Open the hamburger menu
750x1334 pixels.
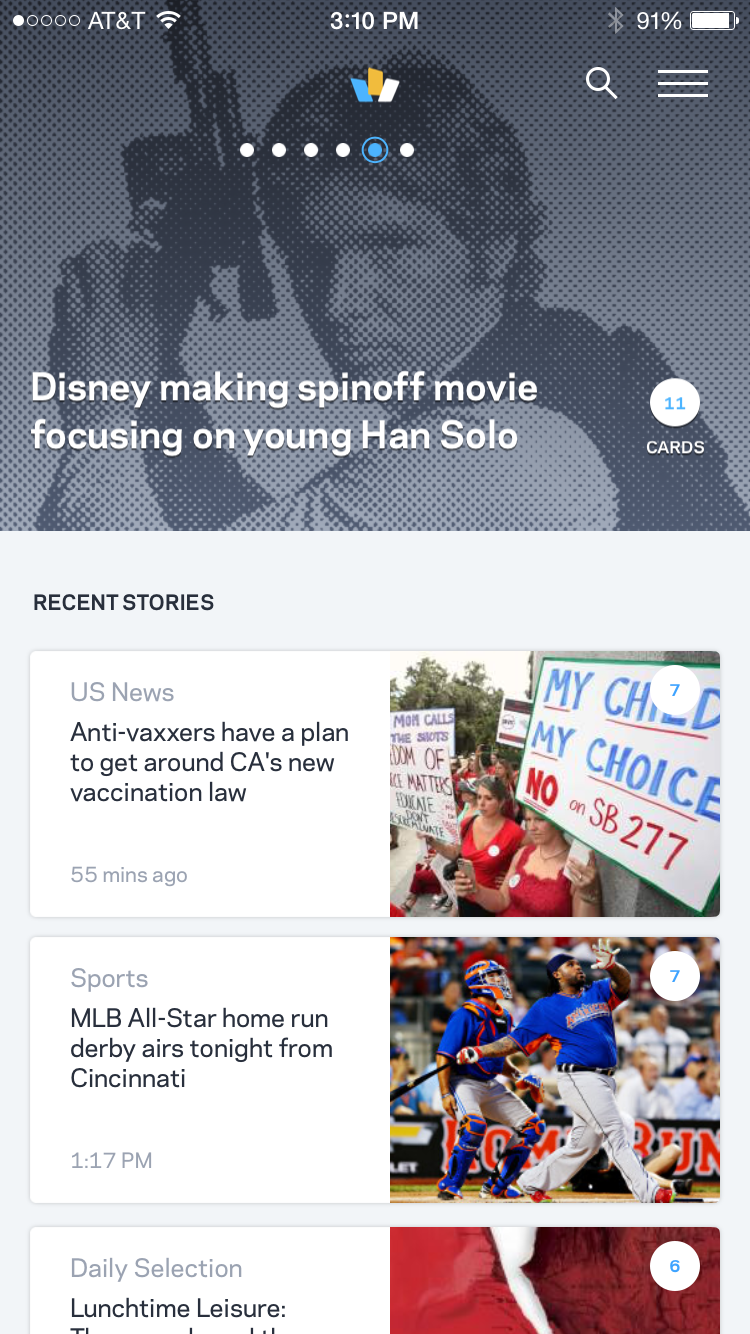[x=683, y=83]
